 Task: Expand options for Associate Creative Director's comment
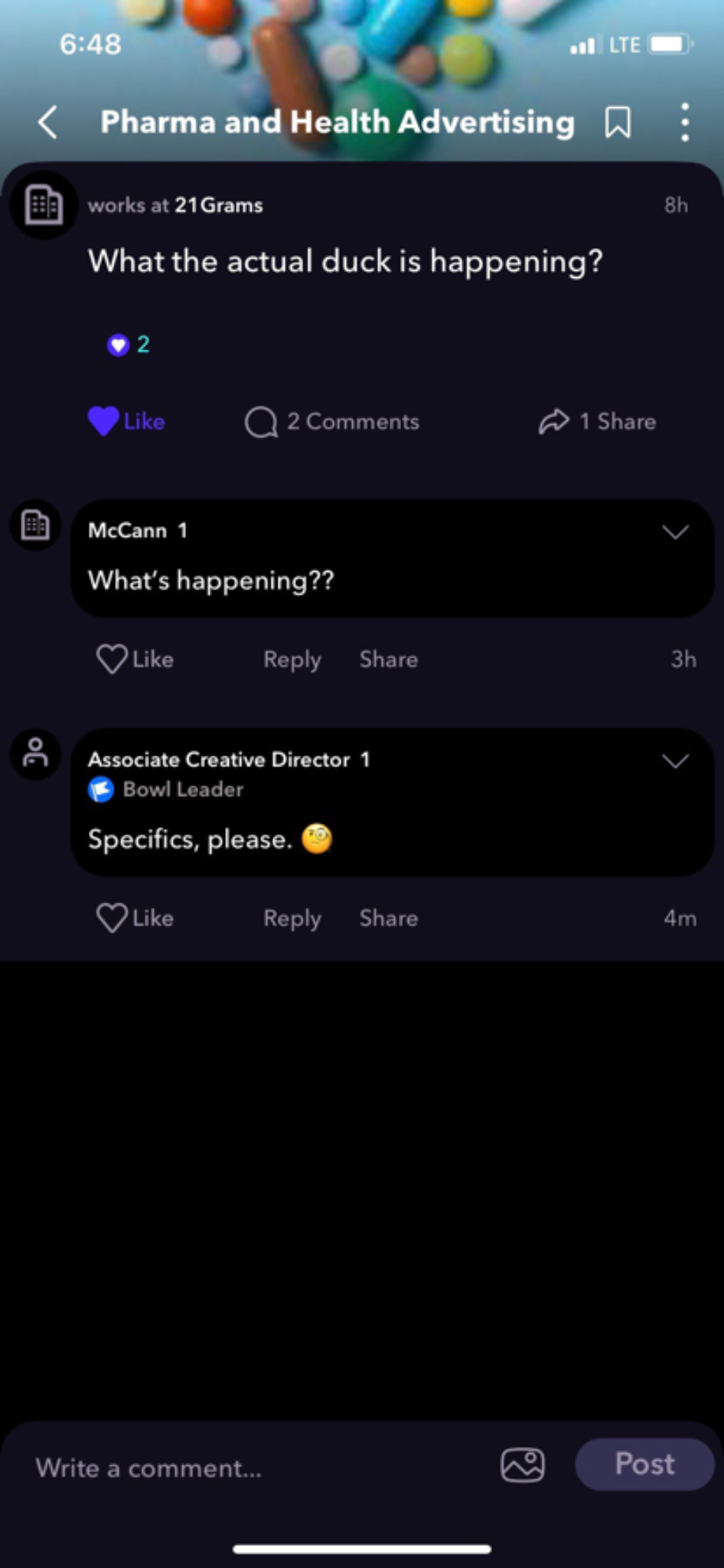coord(675,760)
